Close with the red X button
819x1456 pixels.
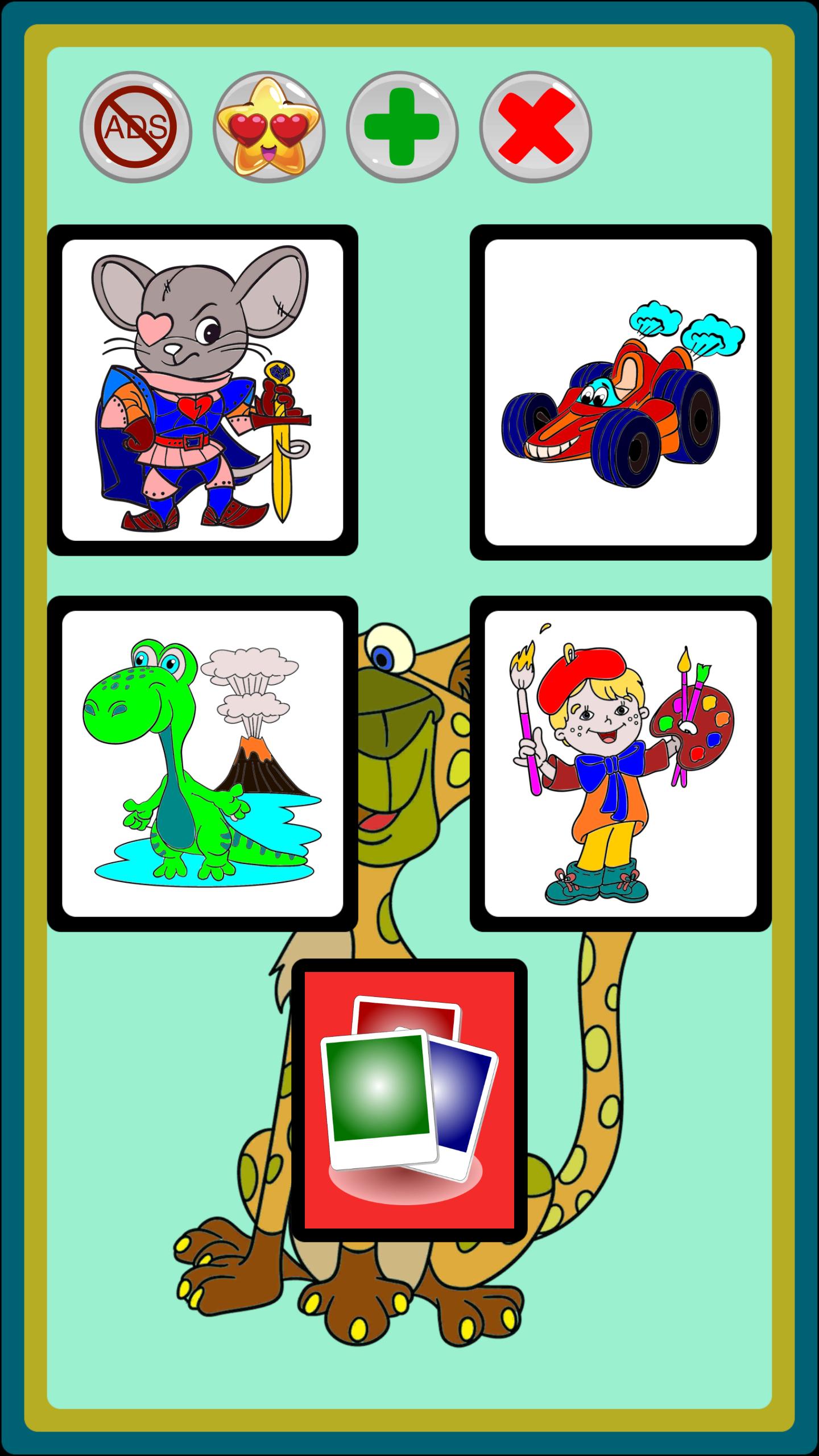(535, 127)
